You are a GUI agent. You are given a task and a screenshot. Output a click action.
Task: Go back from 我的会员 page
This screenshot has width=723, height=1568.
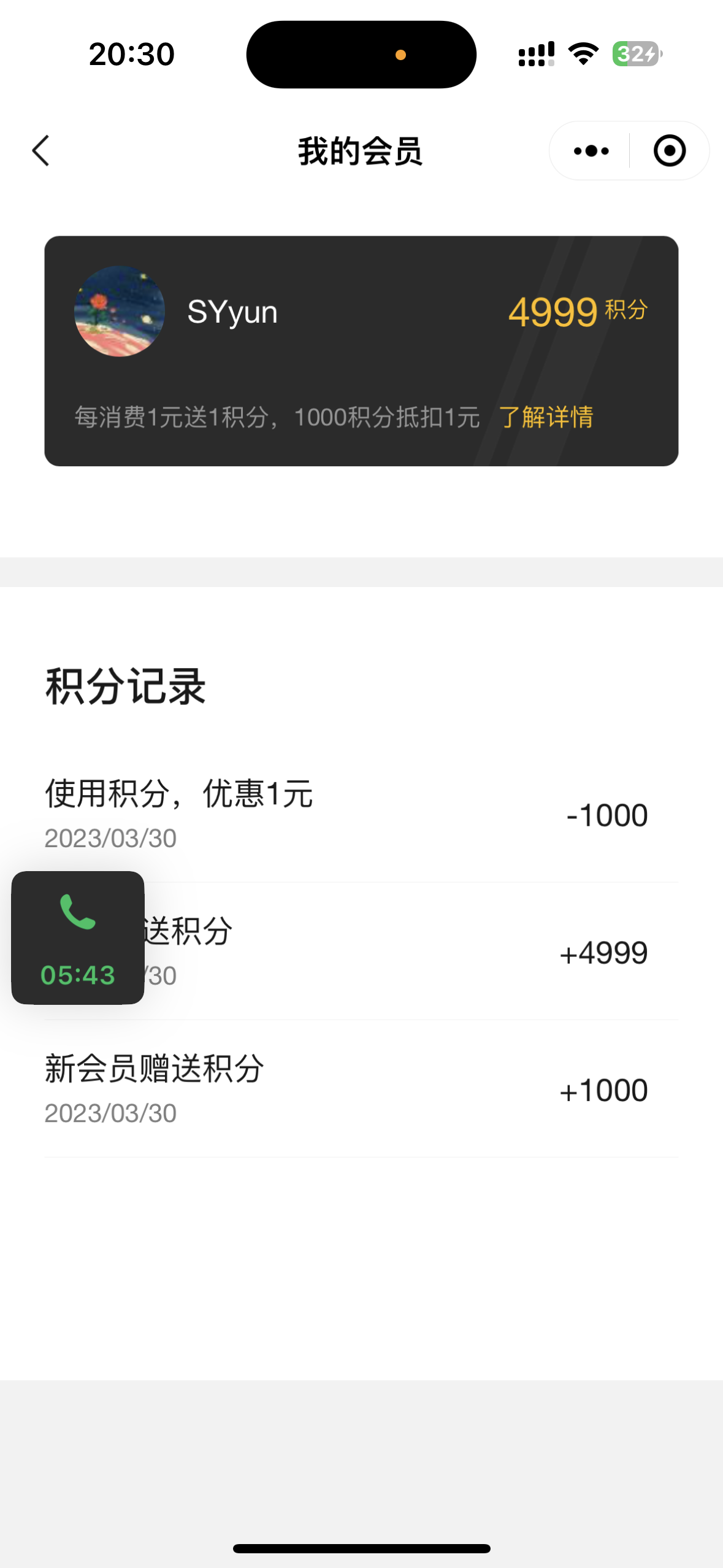pos(40,151)
